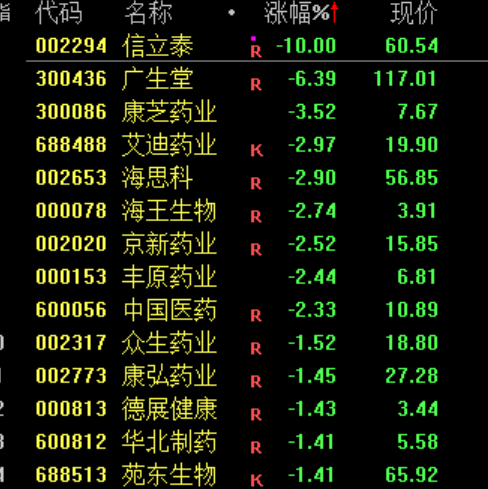This screenshot has width=488, height=489.
Task: Open 德展健康 000813 quote
Action: point(244,409)
